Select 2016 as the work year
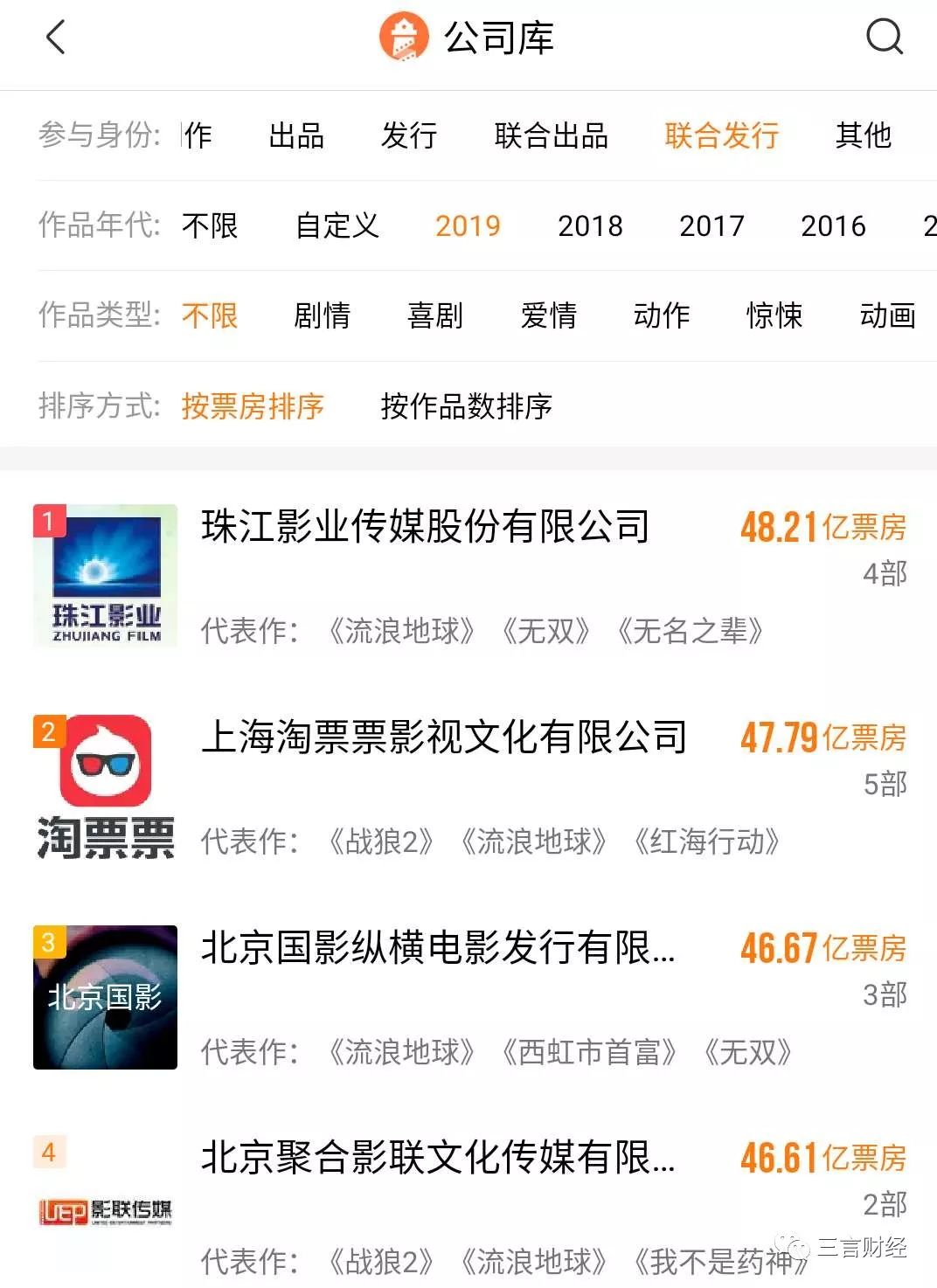Viewport: 937px width, 1288px height. 833,225
